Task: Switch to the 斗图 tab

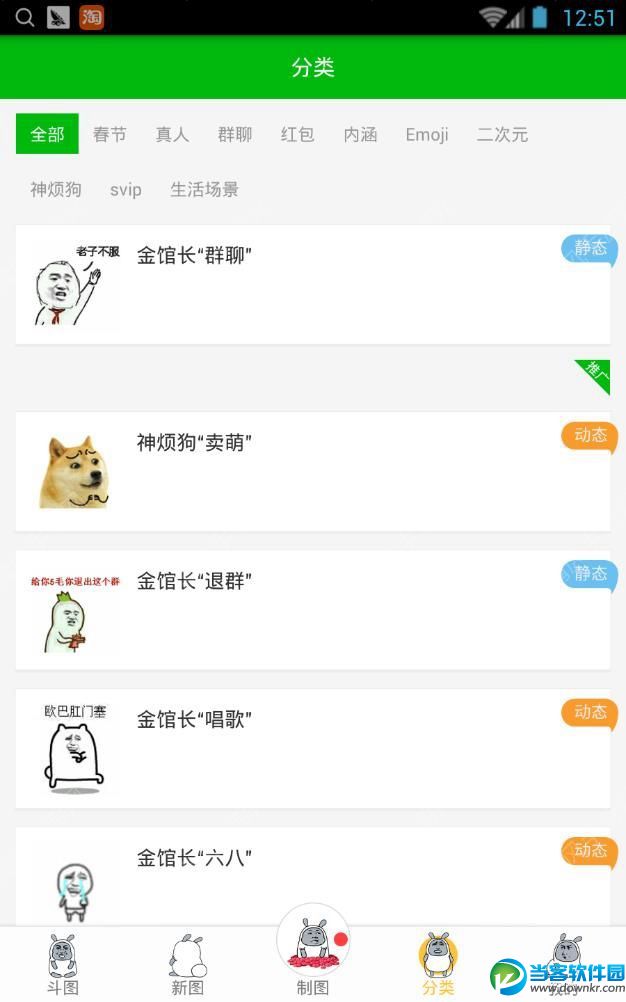Action: point(62,965)
